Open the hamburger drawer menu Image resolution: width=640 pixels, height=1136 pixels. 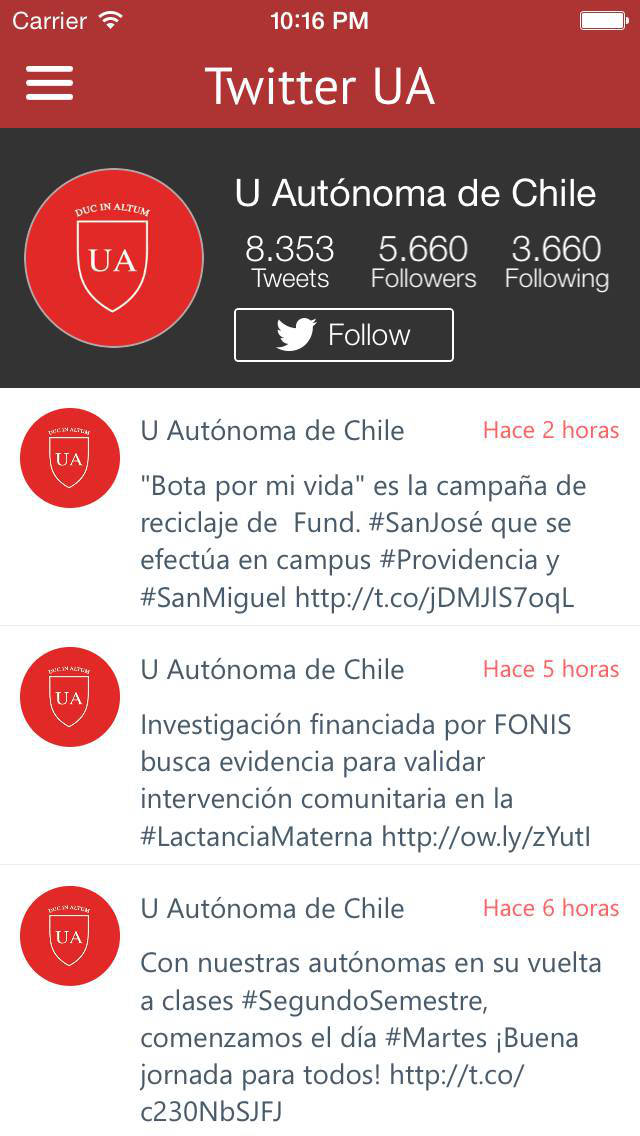tap(50, 84)
